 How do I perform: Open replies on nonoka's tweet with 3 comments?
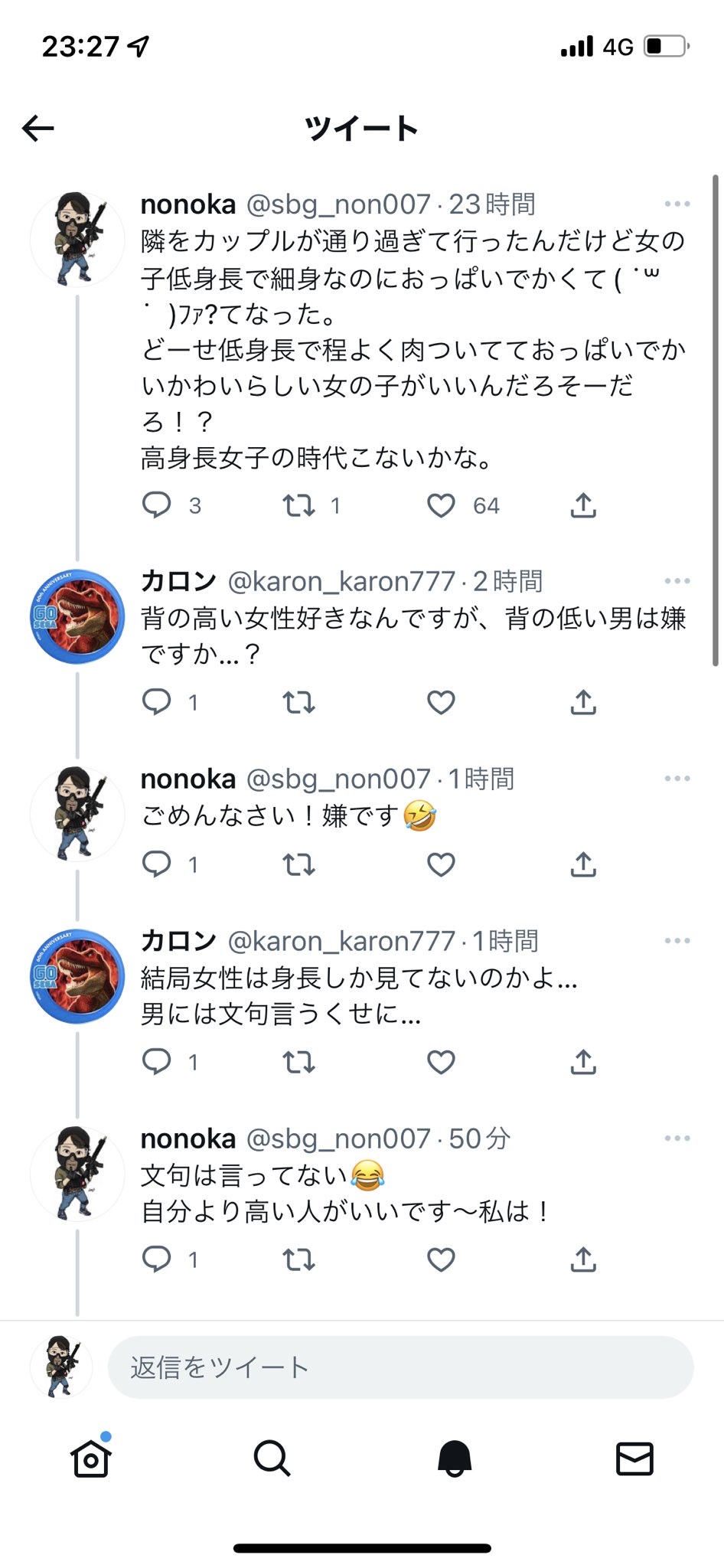(157, 505)
